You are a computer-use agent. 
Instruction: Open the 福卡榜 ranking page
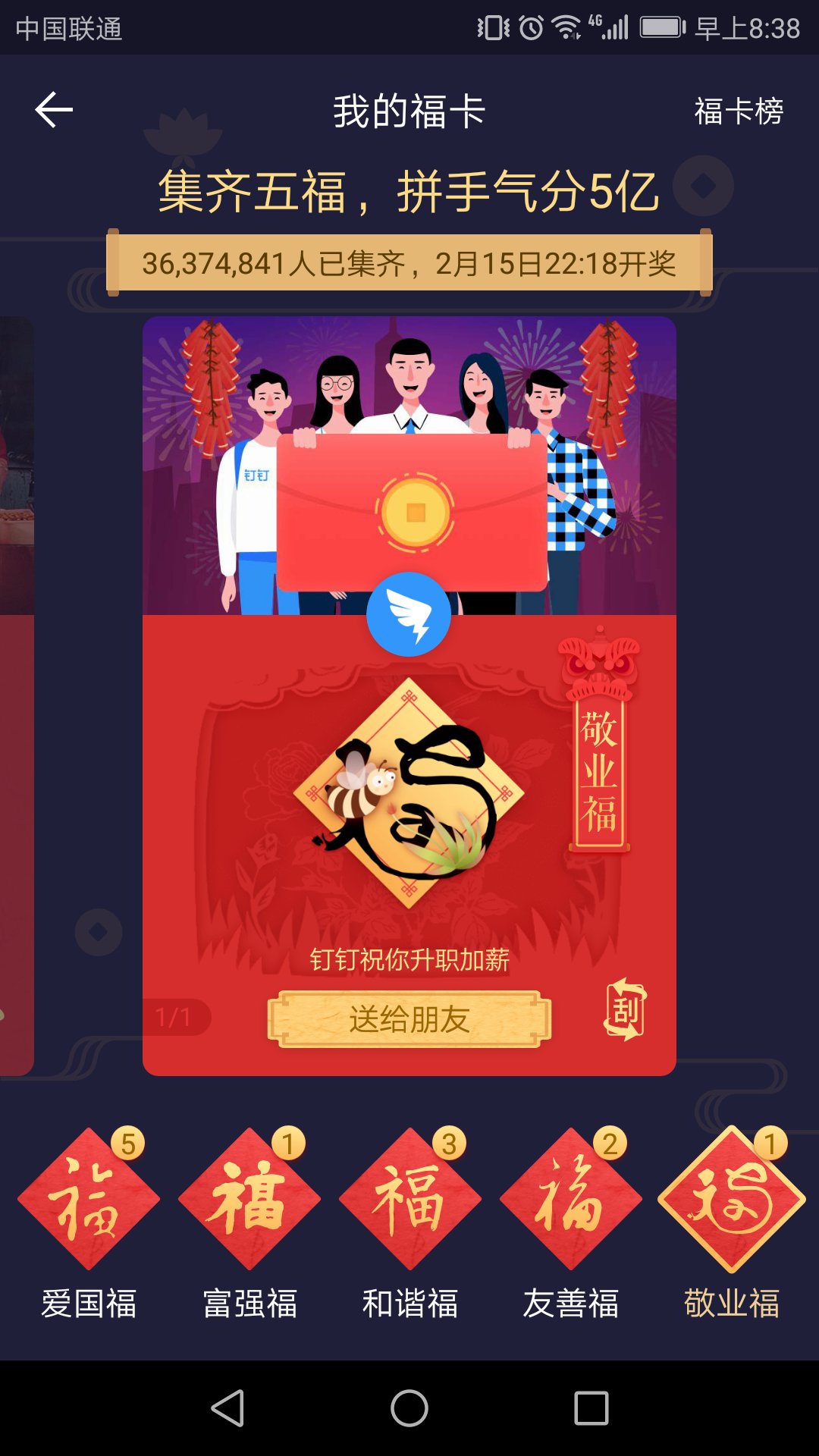coord(738,110)
